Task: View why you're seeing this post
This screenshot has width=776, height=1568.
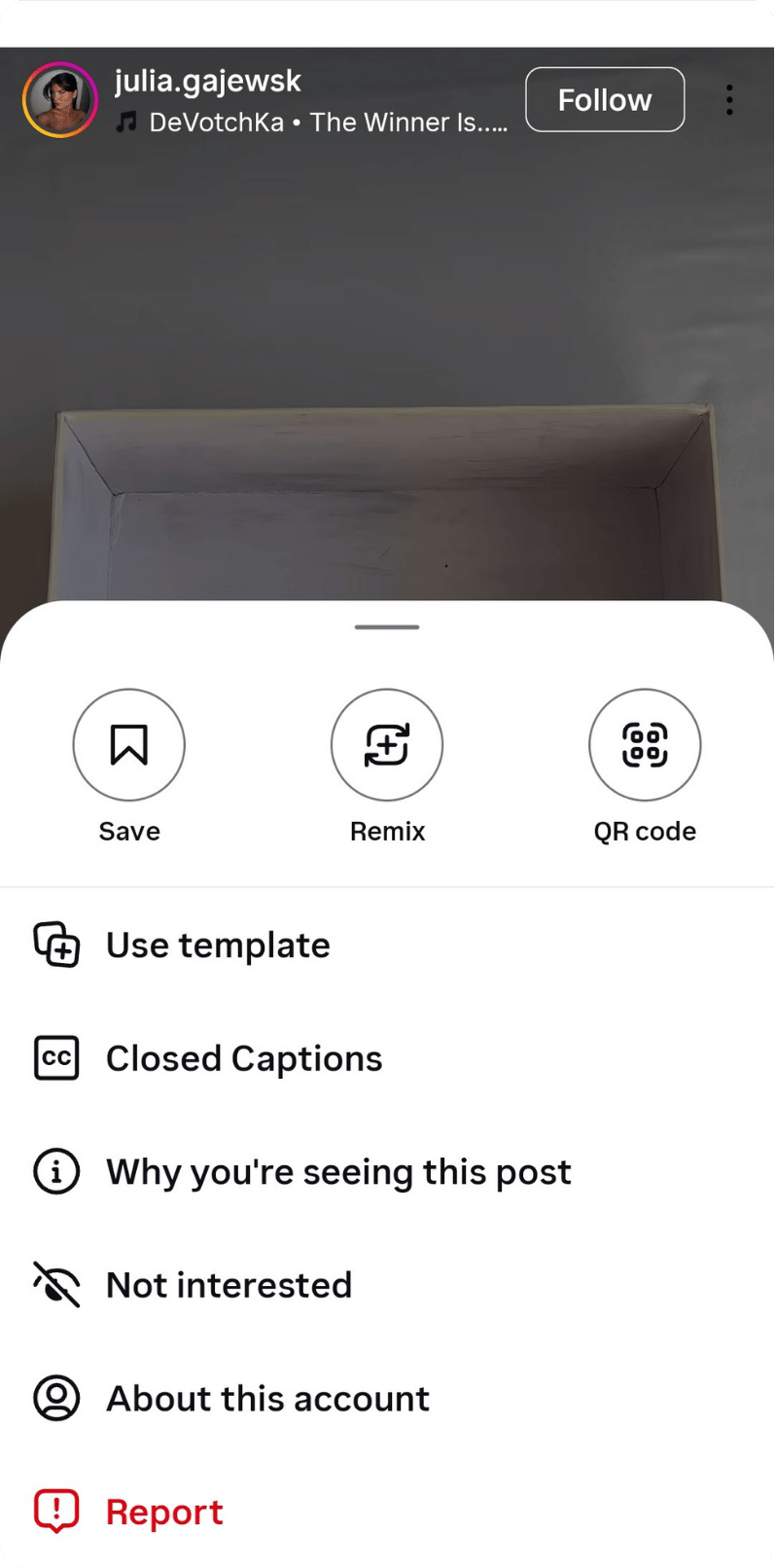Action: click(337, 1172)
